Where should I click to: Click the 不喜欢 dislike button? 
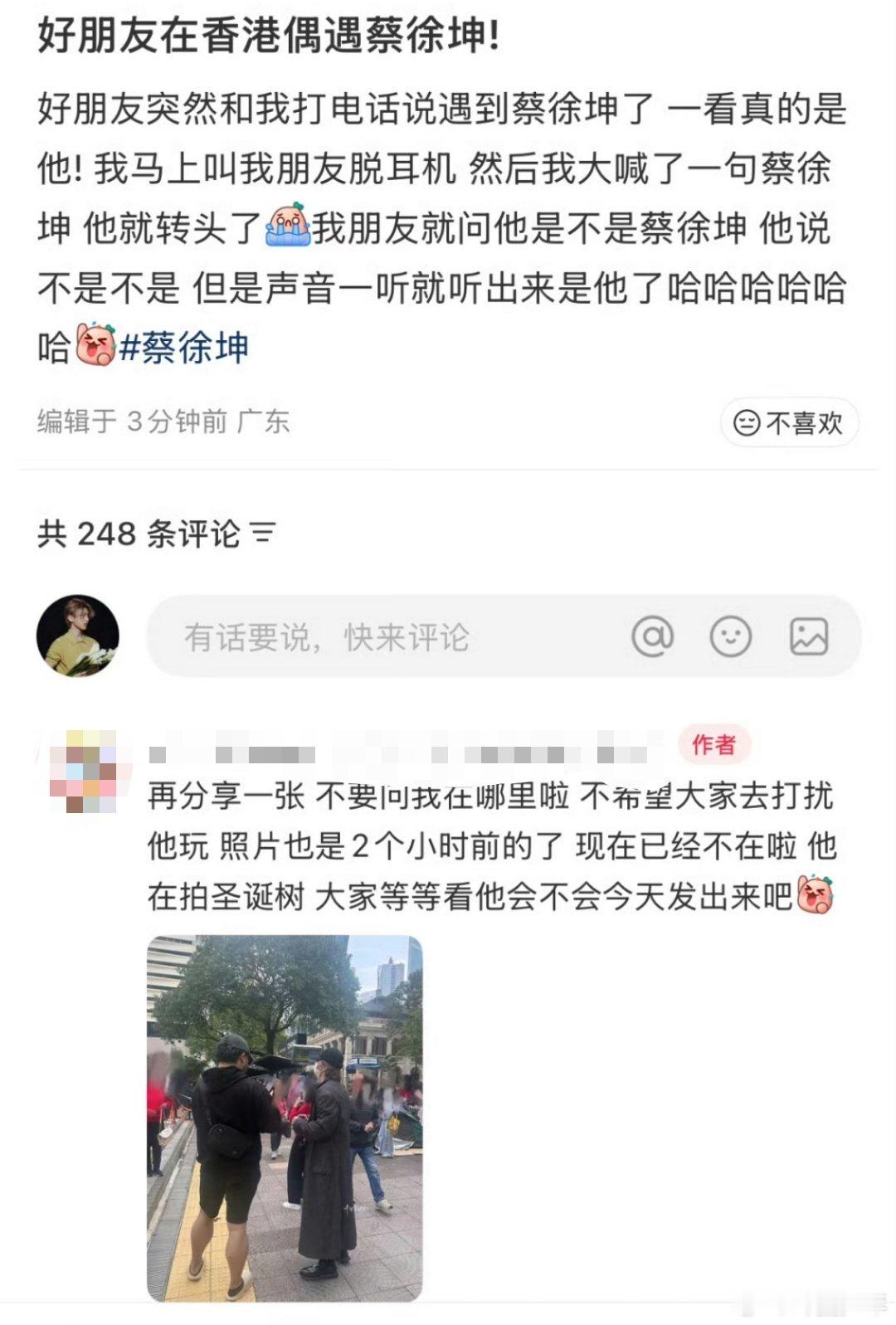click(x=791, y=421)
